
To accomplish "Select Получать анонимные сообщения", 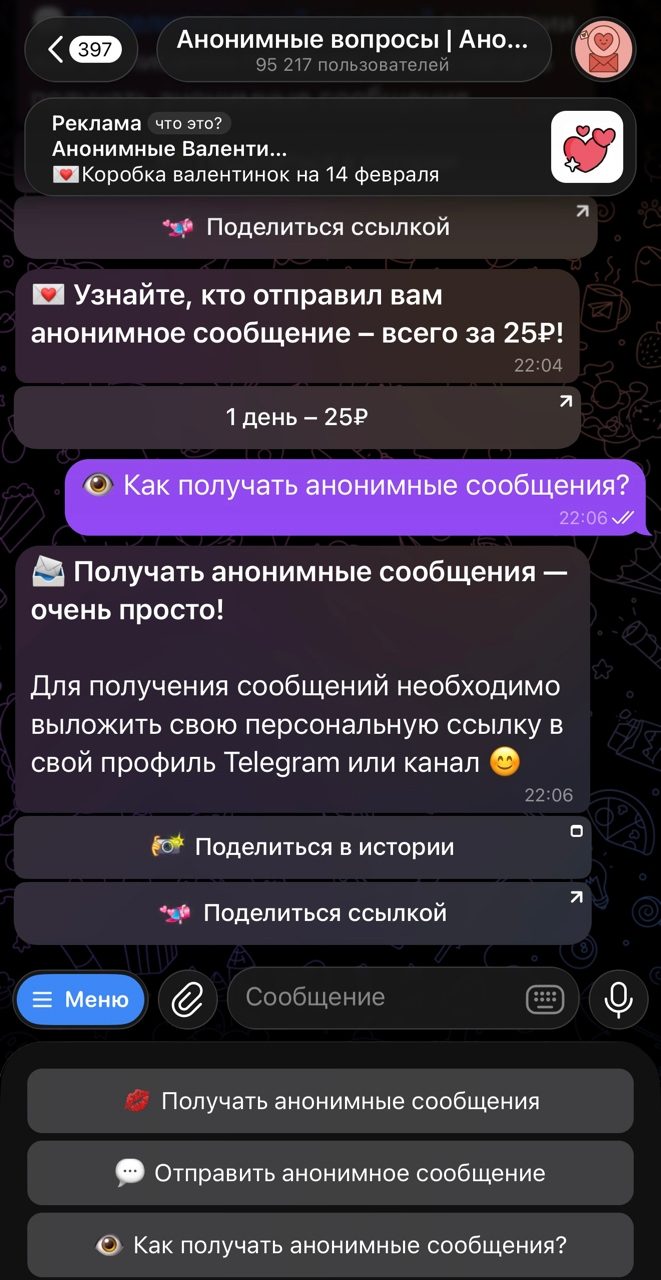I will (x=330, y=1101).
